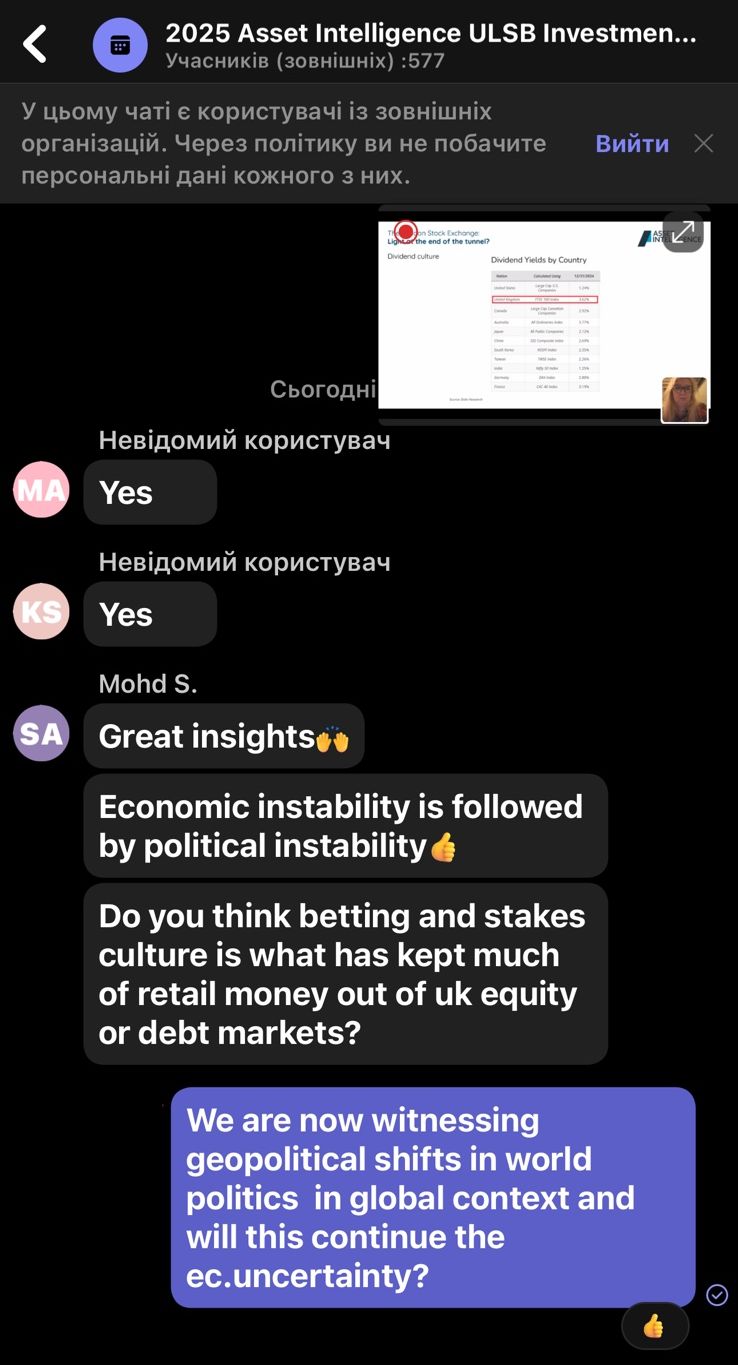
Task: Open the 2025 Asset Intelligence chat details
Action: pyautogui.click(x=430, y=45)
